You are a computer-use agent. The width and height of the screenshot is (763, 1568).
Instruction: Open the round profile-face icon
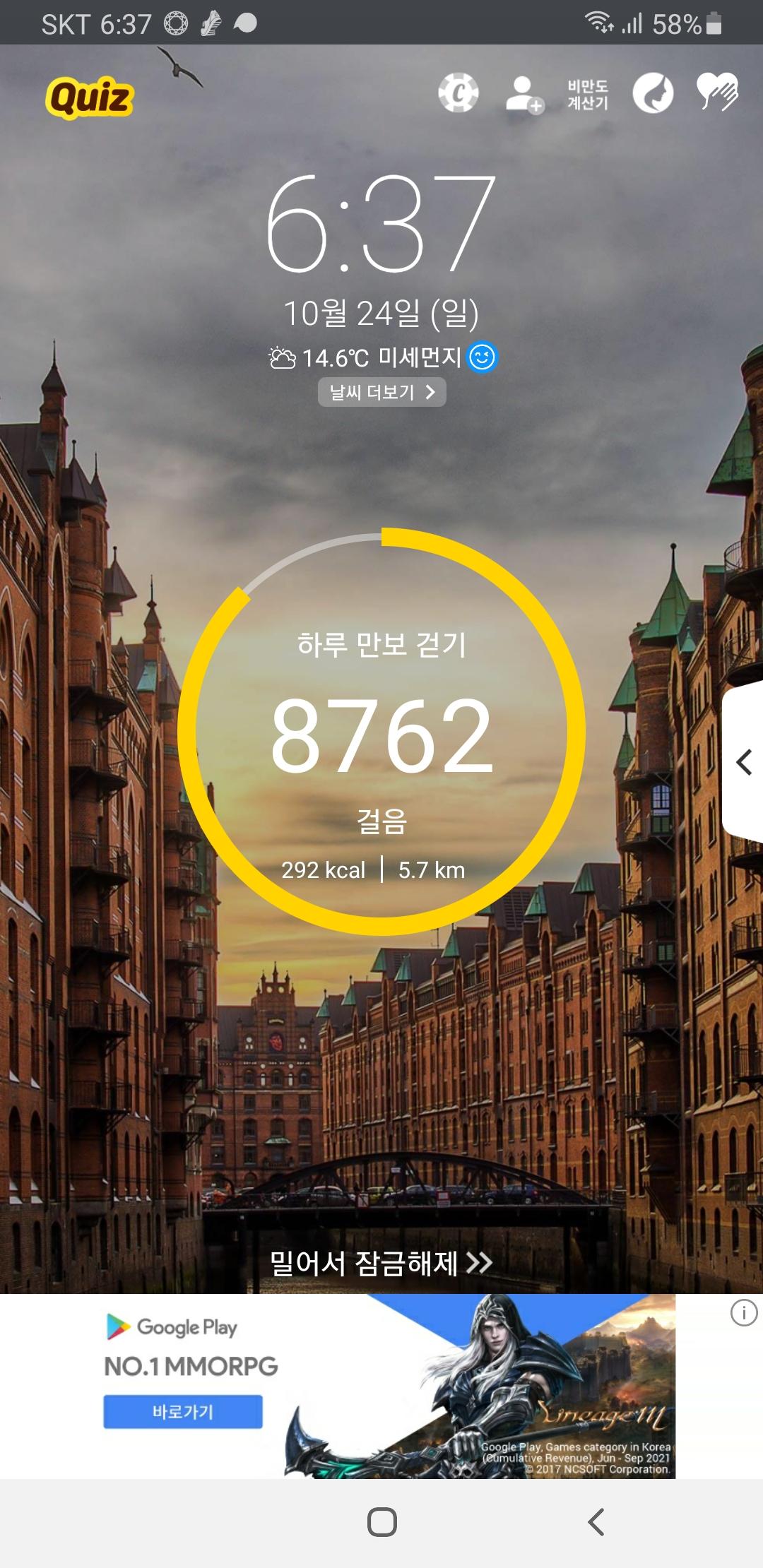pos(653,93)
